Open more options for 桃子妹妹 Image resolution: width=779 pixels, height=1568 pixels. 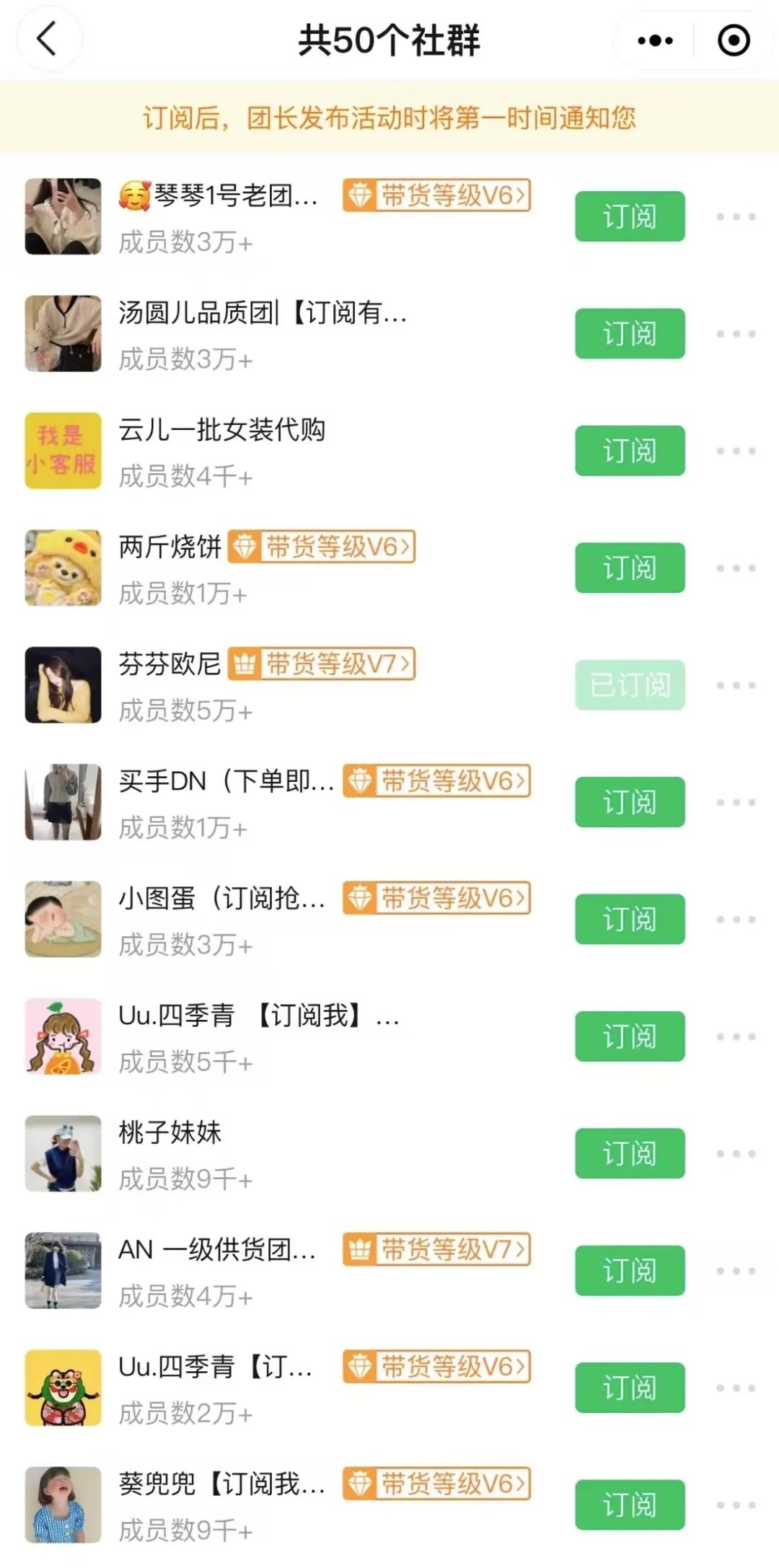coord(736,1153)
